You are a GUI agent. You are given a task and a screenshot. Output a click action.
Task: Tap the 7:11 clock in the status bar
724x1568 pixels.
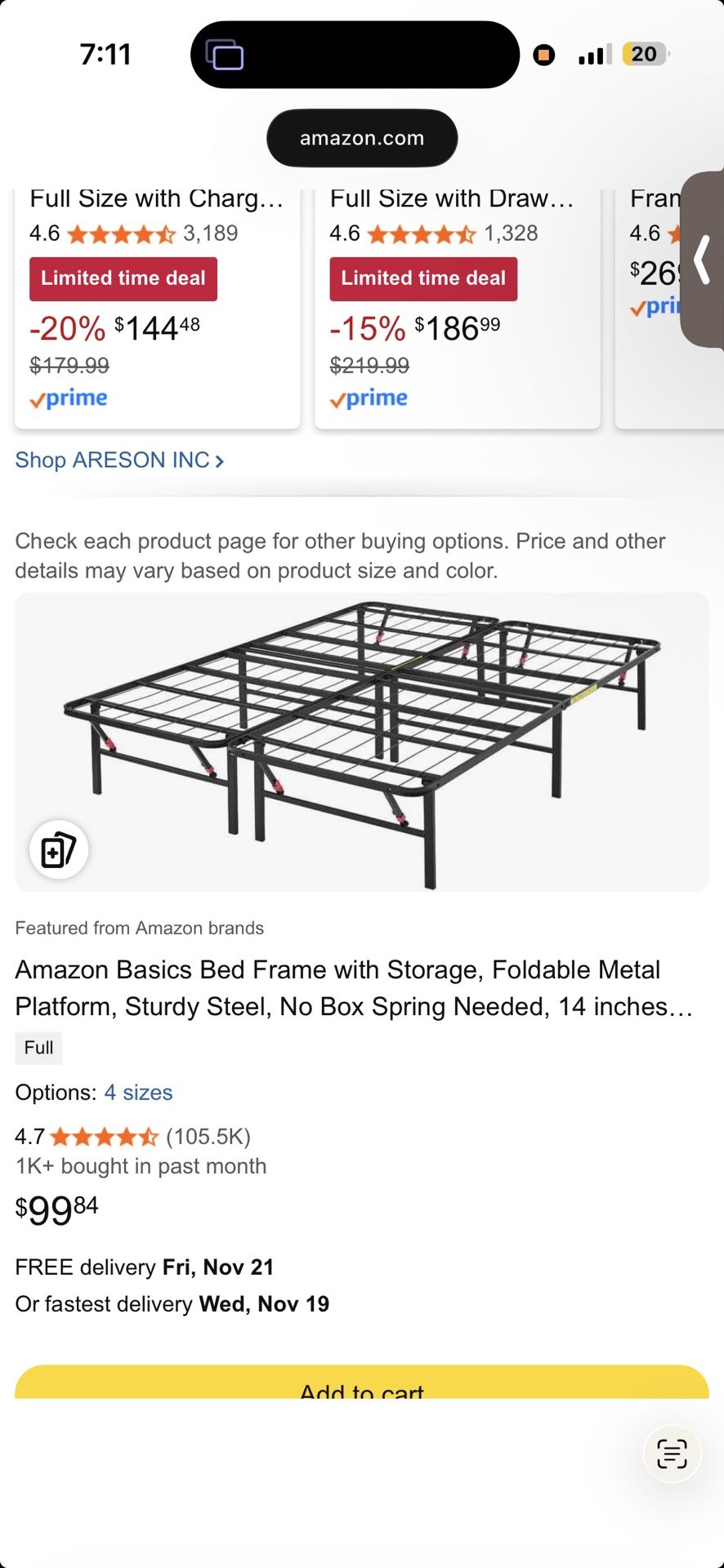tap(106, 54)
